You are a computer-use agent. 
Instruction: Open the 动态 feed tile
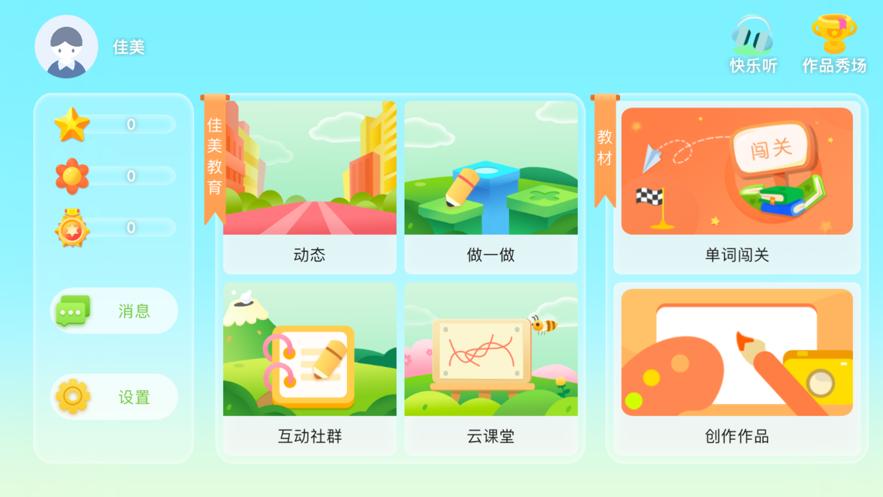click(309, 187)
